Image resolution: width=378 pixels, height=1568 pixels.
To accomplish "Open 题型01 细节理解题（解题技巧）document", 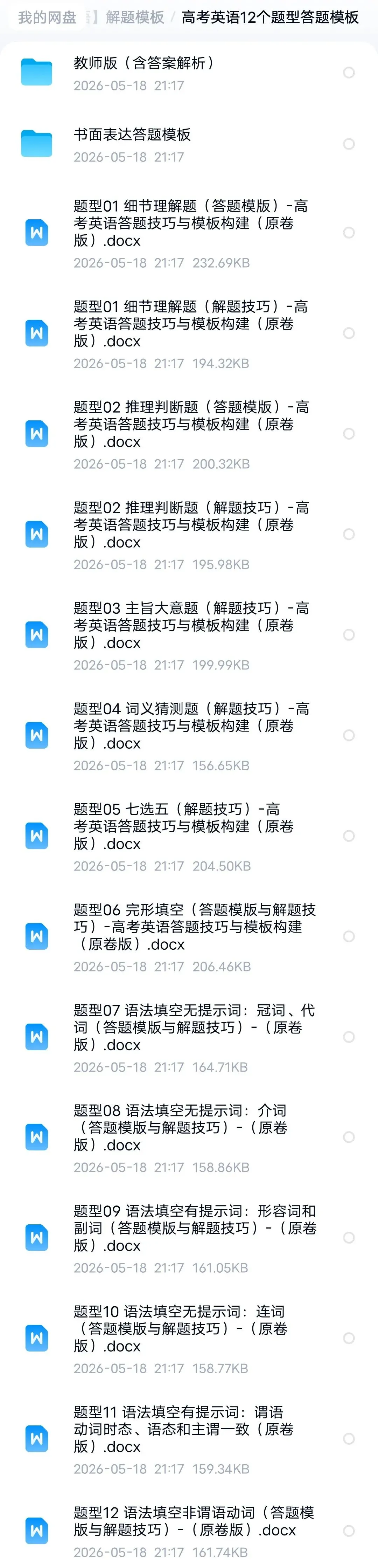I will 189,333.
